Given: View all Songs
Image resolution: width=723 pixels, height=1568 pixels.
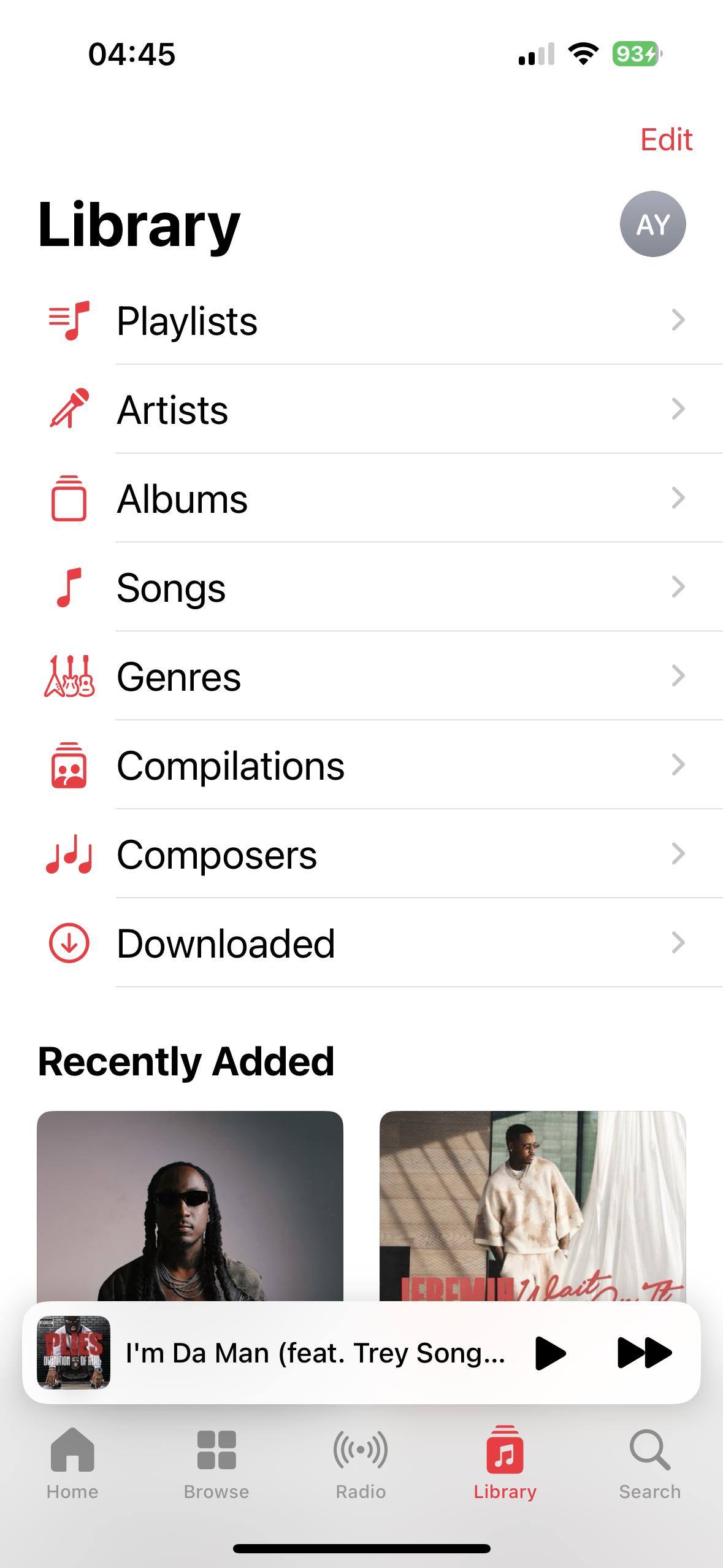Looking at the screenshot, I should tap(368, 587).
